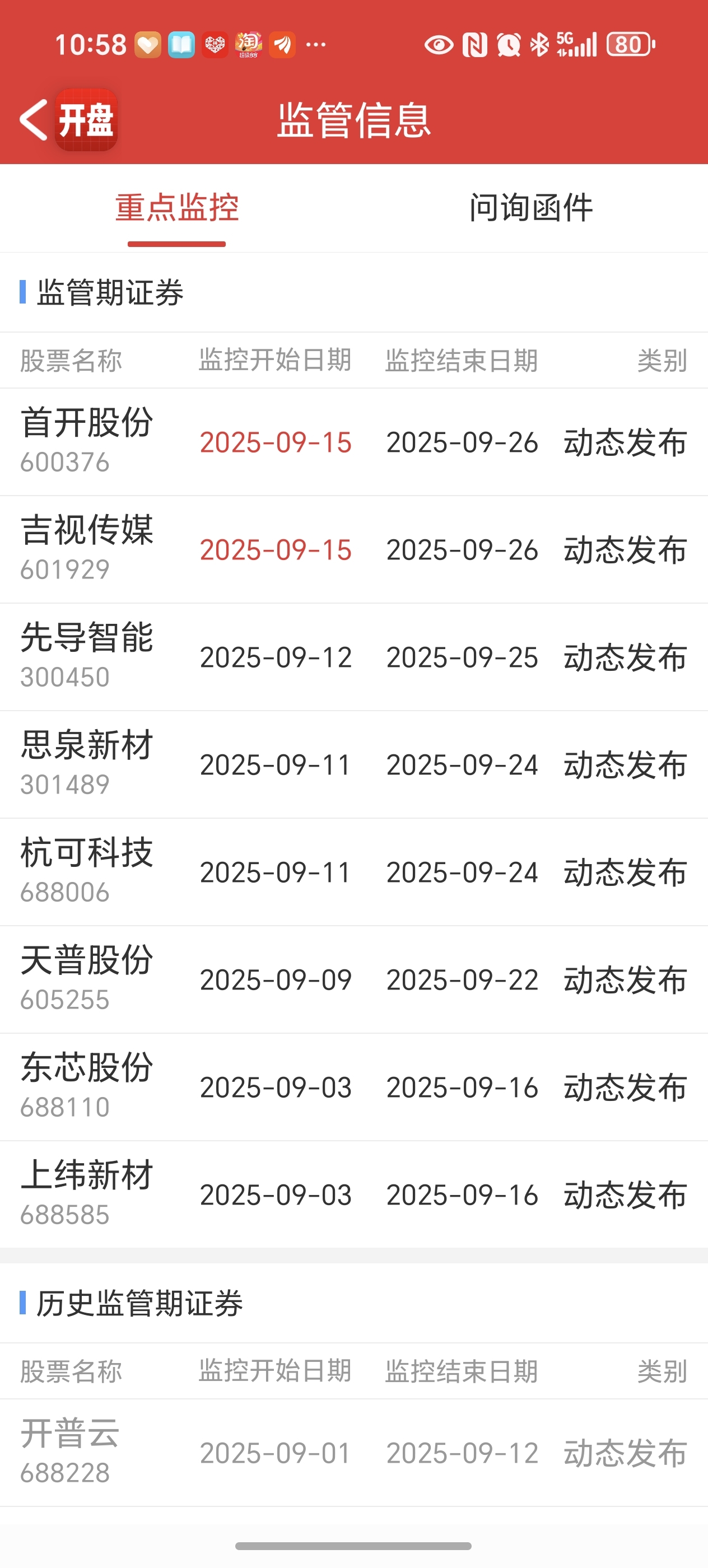The width and height of the screenshot is (708, 1568).
Task: Open the 首开股份 600376 row
Action: tap(353, 442)
